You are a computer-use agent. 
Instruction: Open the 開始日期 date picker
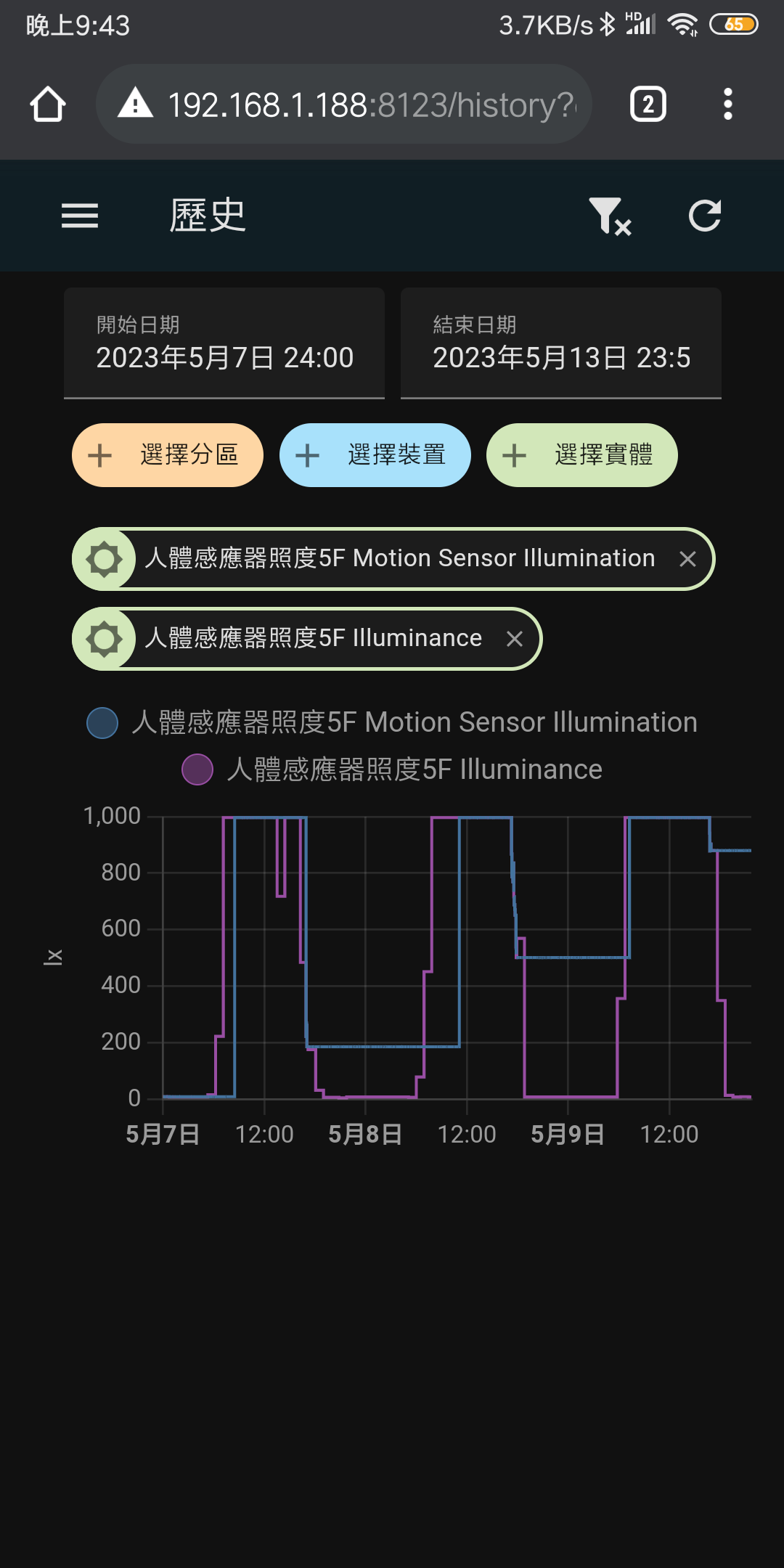click(x=224, y=343)
